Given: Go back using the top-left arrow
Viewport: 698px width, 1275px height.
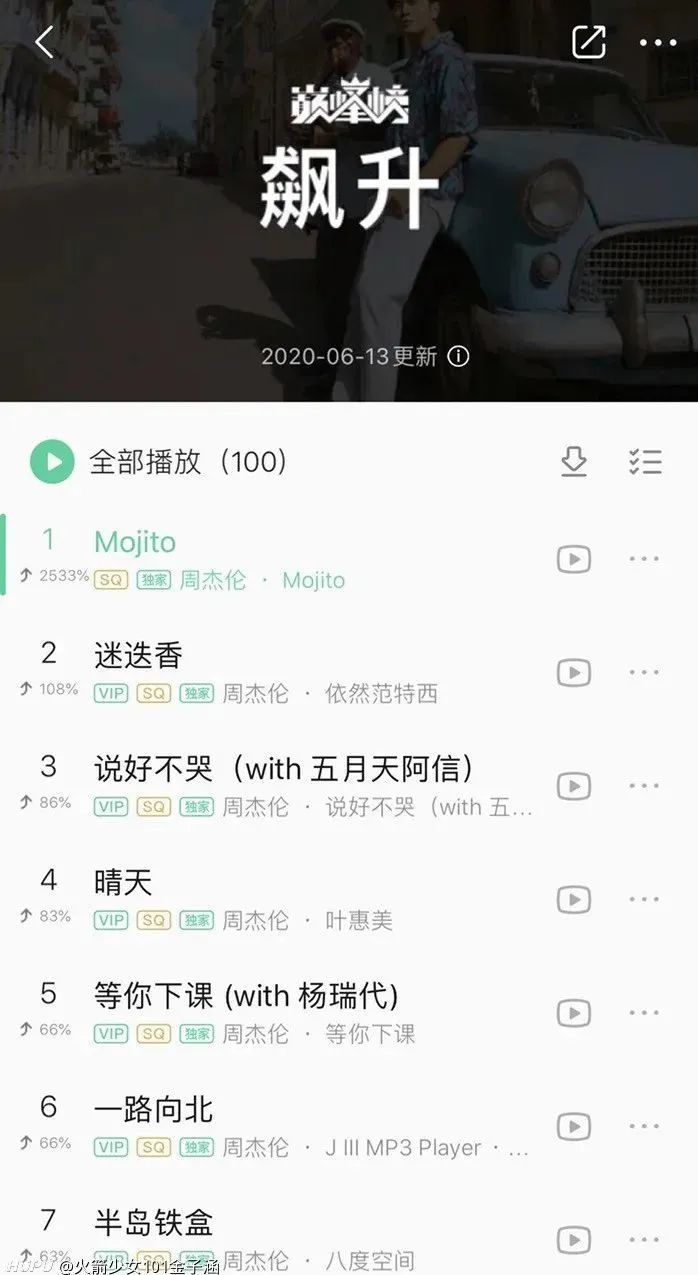Looking at the screenshot, I should tap(44, 42).
